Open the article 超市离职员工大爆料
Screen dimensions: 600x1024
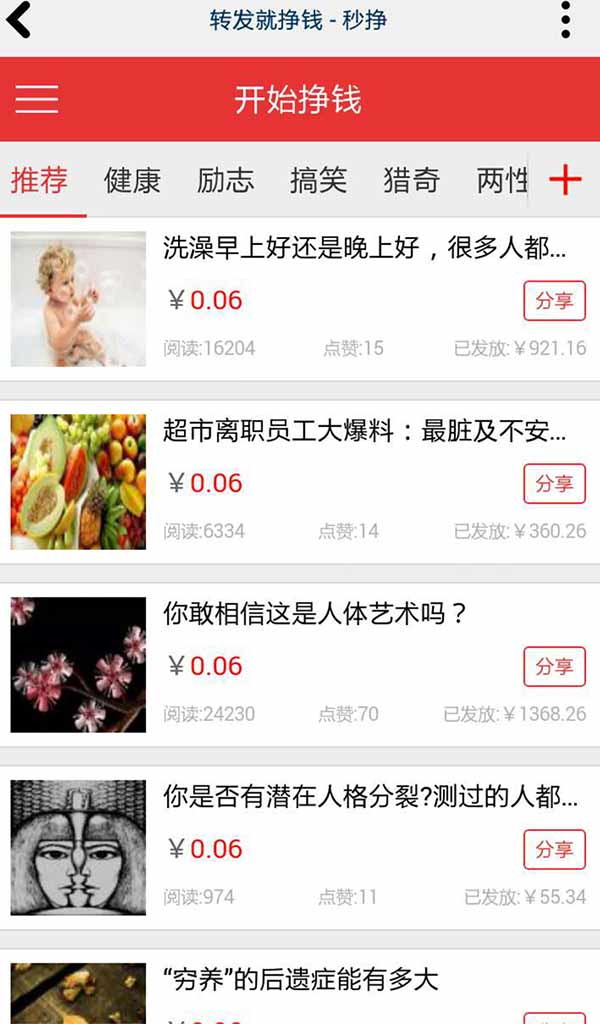tap(364, 432)
